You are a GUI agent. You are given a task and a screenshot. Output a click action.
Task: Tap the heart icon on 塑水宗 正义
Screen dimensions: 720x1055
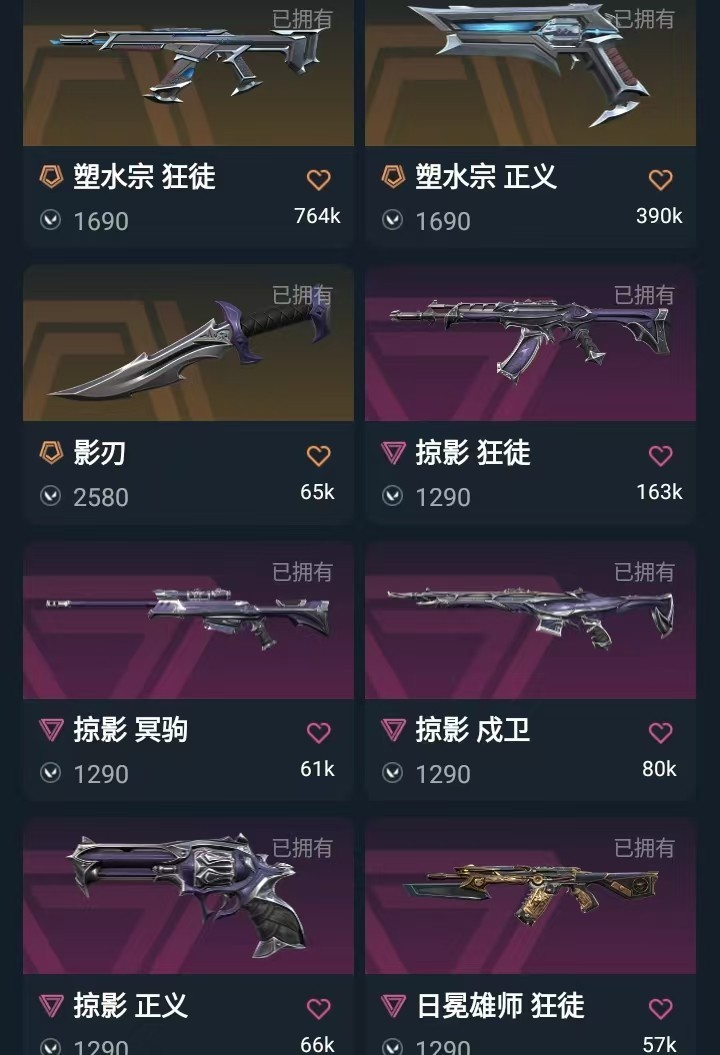coord(660,180)
